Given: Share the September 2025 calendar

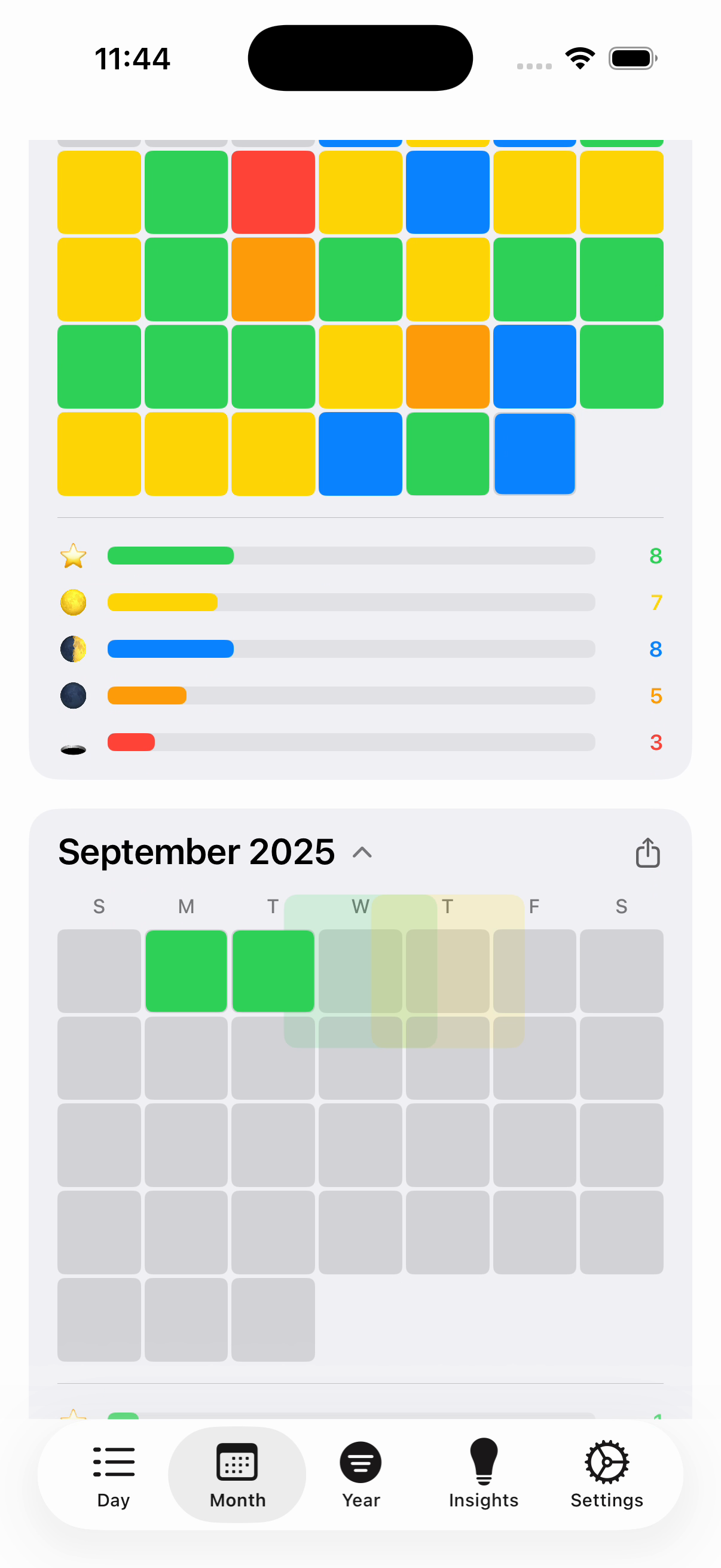Looking at the screenshot, I should click(647, 852).
